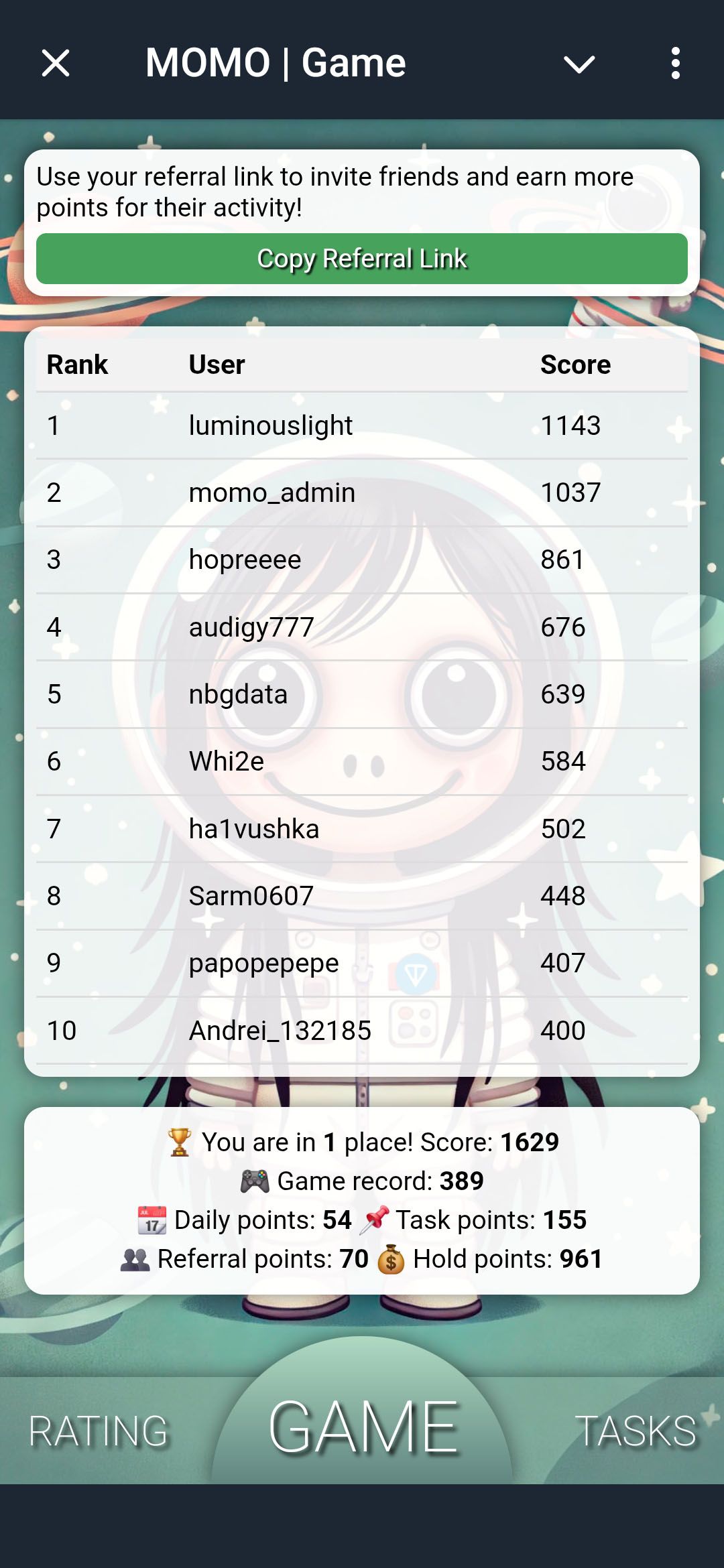Open the Tasks tab

[636, 1431]
